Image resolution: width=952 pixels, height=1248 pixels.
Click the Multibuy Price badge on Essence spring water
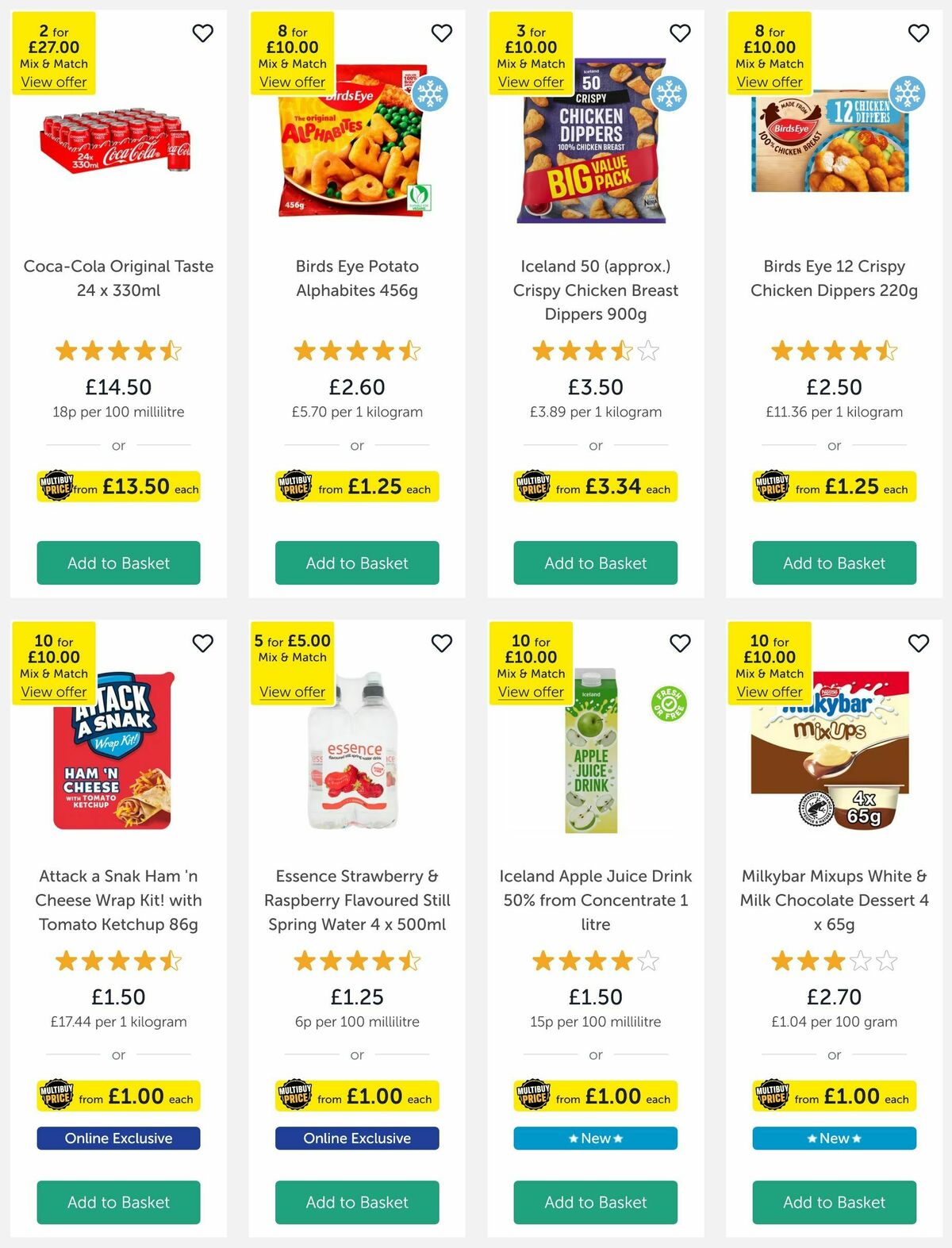pos(295,1096)
